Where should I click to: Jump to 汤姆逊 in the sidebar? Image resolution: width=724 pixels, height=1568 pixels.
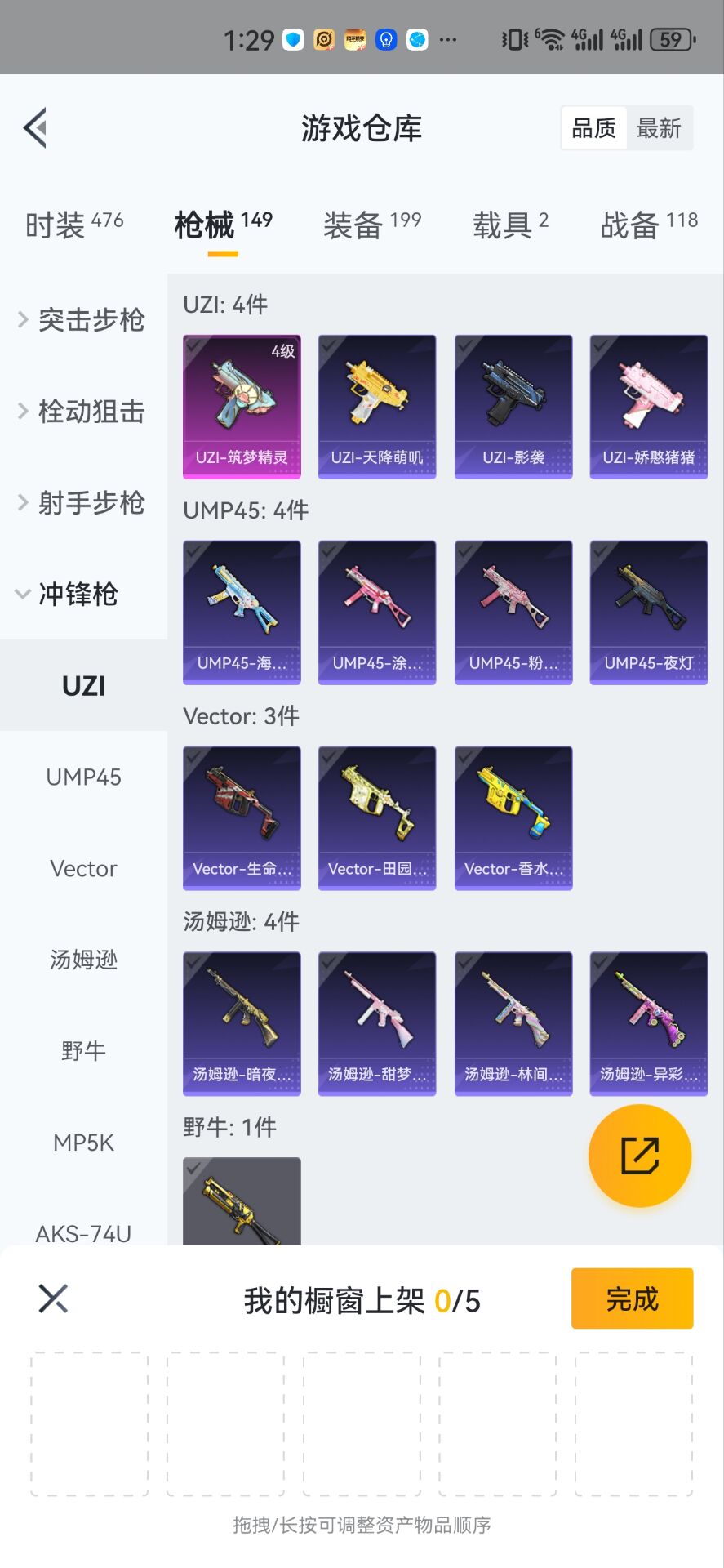click(x=83, y=960)
